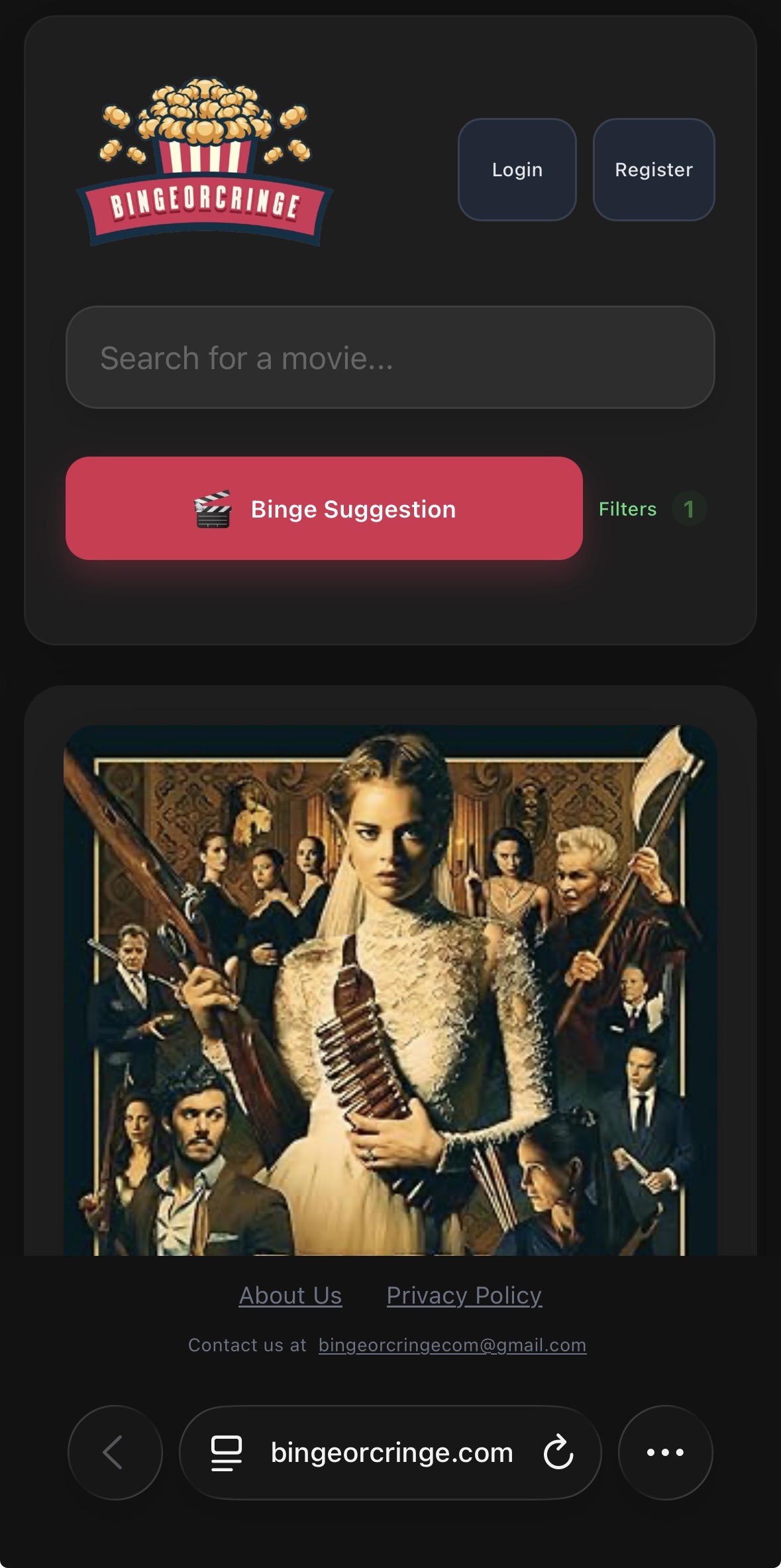Tap the contact email link
781x1568 pixels.
tap(452, 1345)
